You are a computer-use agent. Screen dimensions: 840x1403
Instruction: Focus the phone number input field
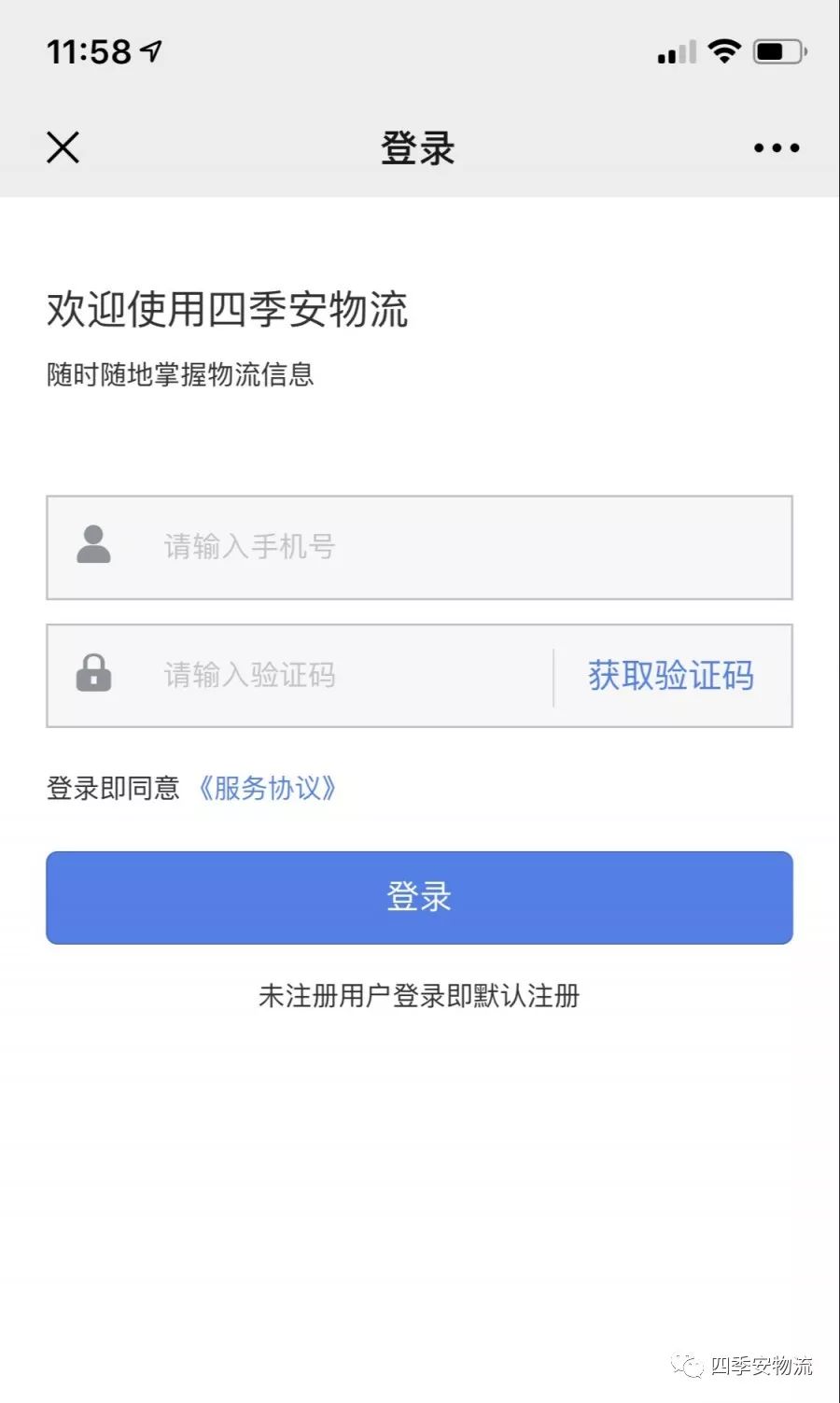[419, 547]
